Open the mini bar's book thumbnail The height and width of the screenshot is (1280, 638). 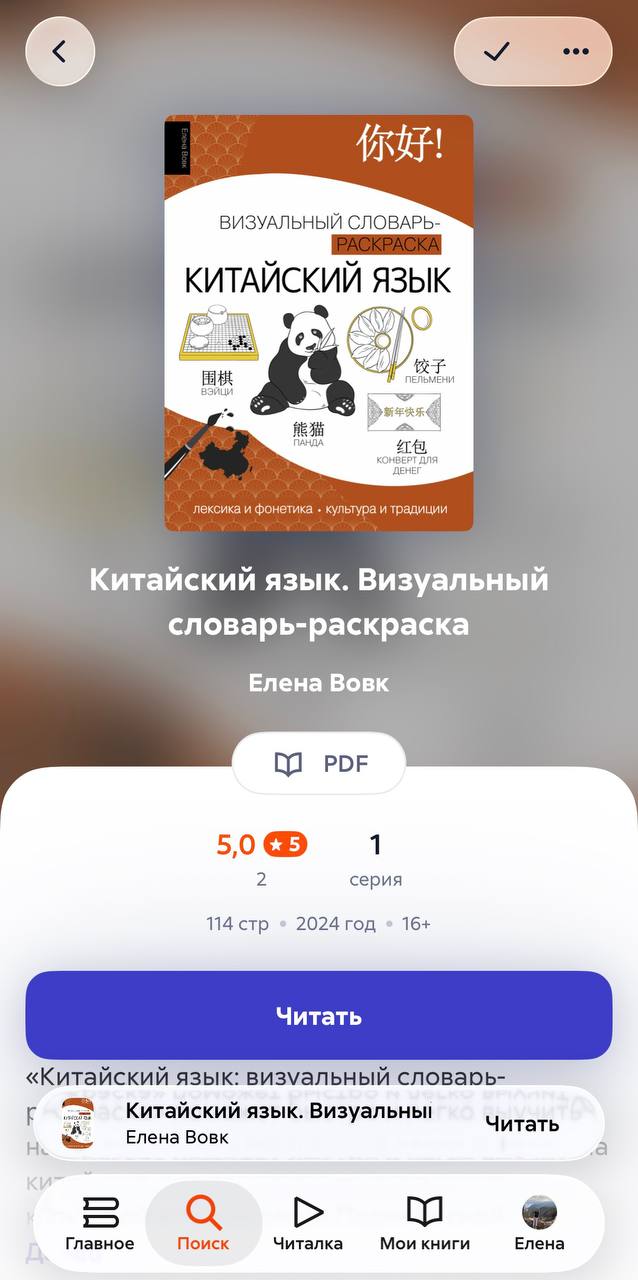pyautogui.click(x=78, y=1123)
